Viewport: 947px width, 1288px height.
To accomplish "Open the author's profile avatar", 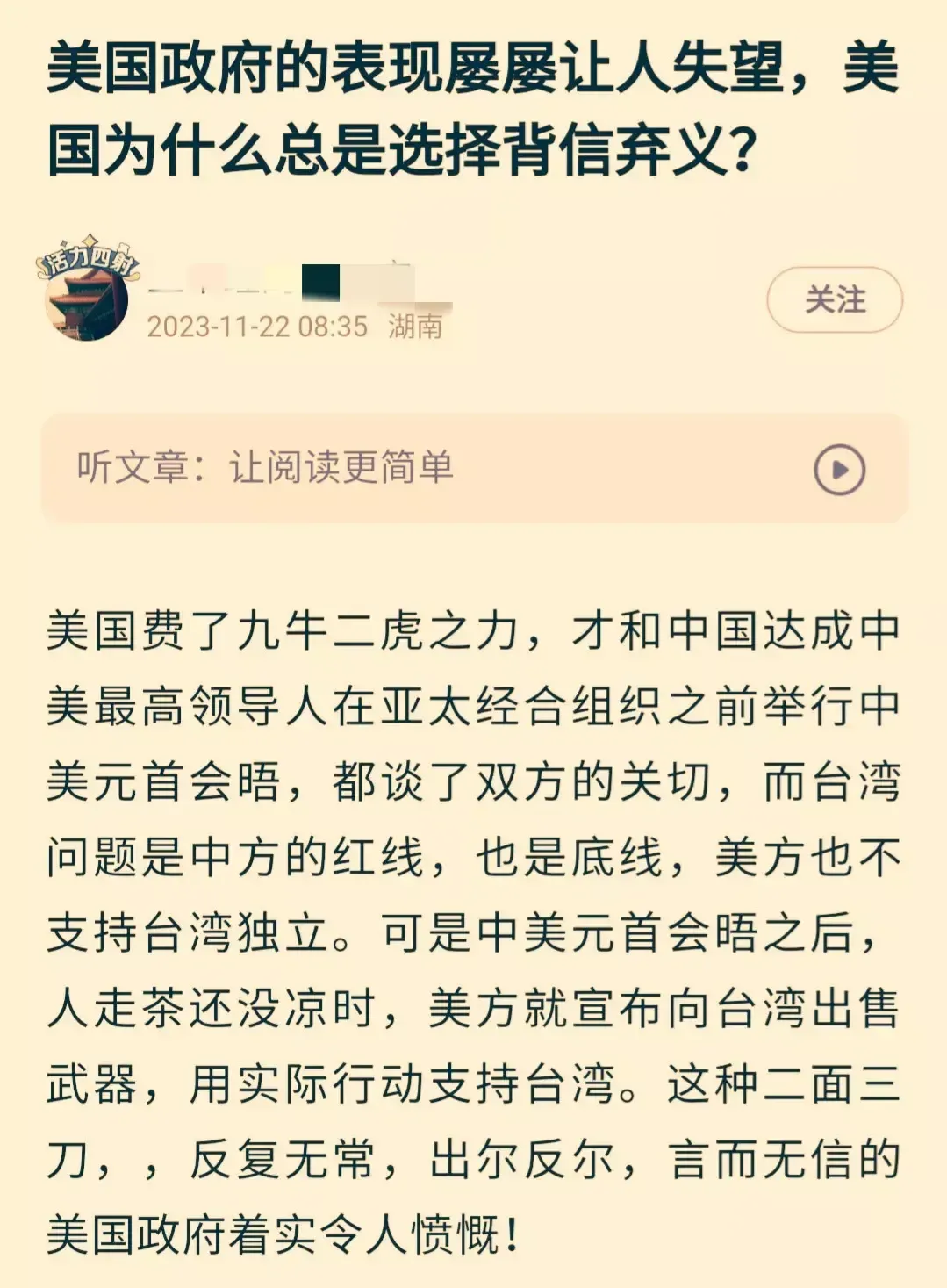I will [x=86, y=294].
